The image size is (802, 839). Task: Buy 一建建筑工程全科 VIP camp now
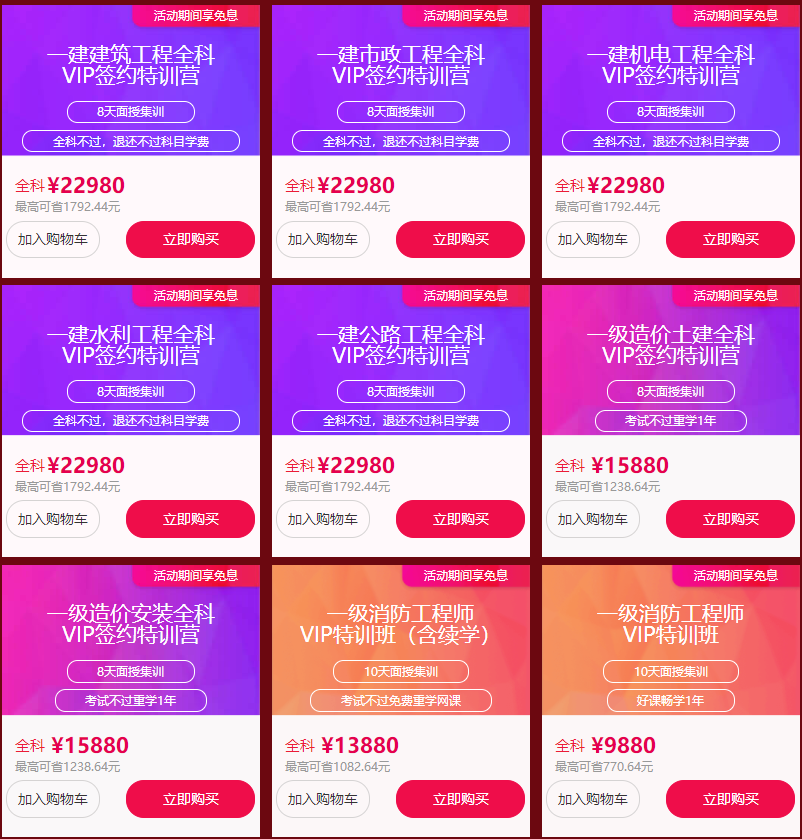(x=190, y=239)
